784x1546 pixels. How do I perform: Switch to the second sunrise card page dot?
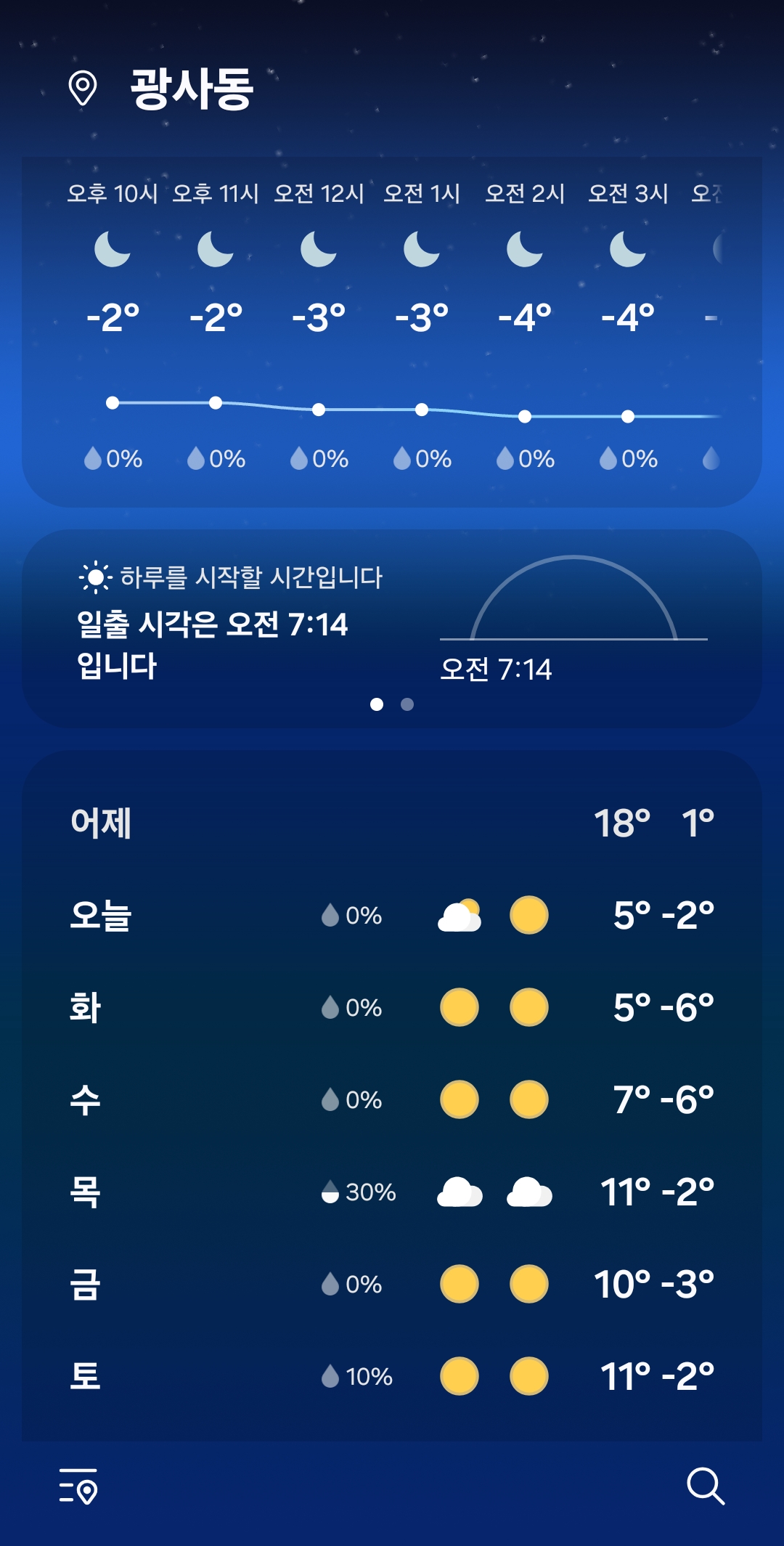pyautogui.click(x=407, y=704)
